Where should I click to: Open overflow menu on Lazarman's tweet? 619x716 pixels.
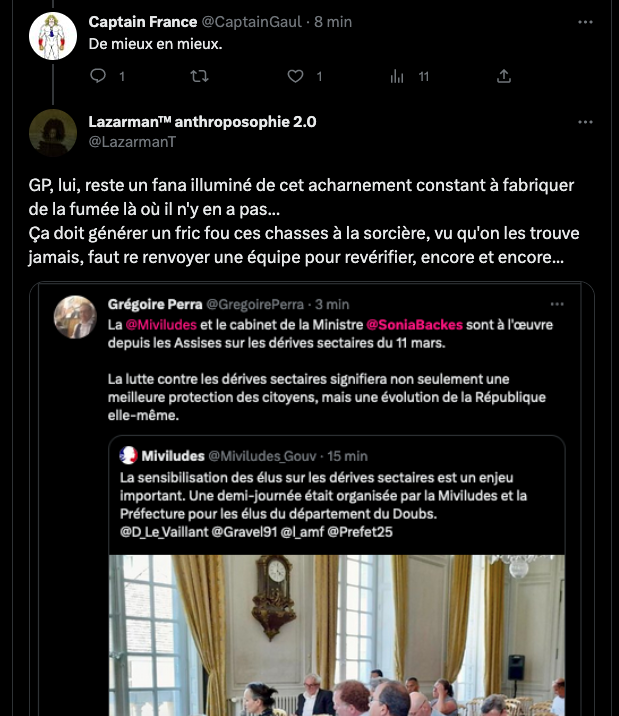(x=586, y=122)
